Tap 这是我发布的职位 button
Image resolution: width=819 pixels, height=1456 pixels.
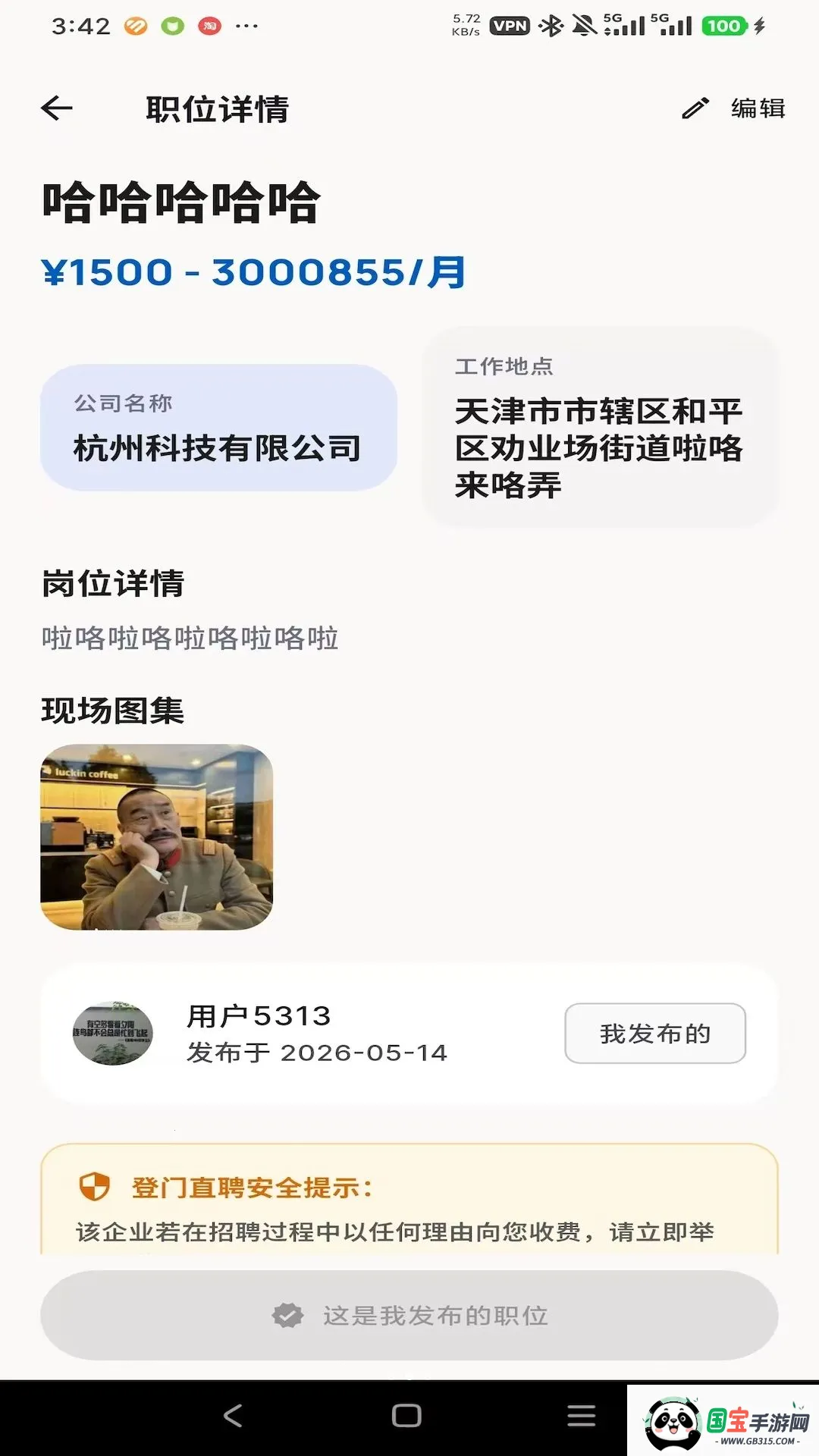[409, 1315]
